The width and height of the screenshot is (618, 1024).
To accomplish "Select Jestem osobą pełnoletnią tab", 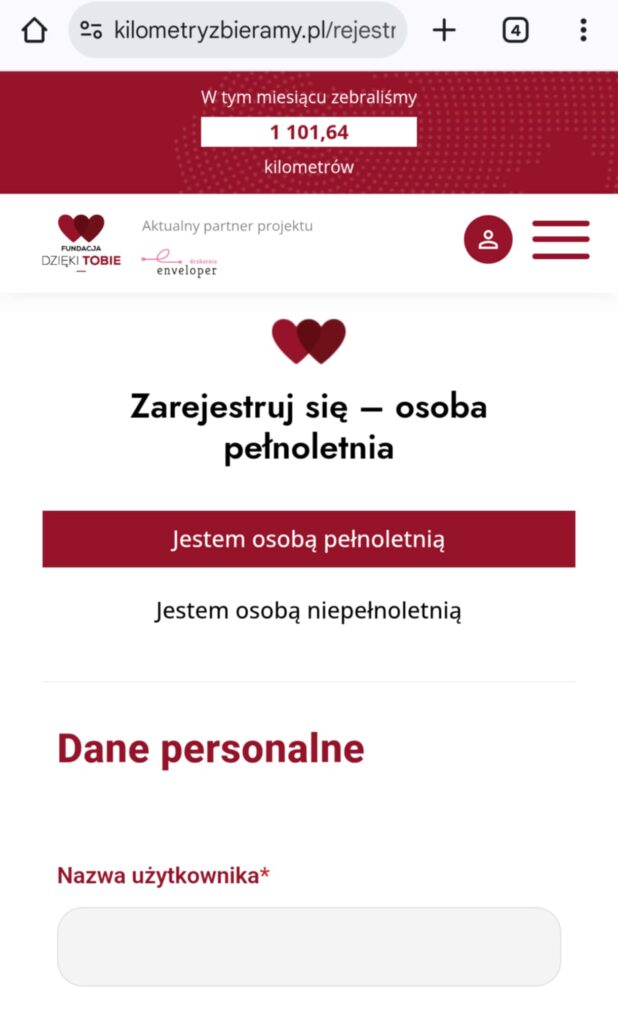I will point(308,540).
